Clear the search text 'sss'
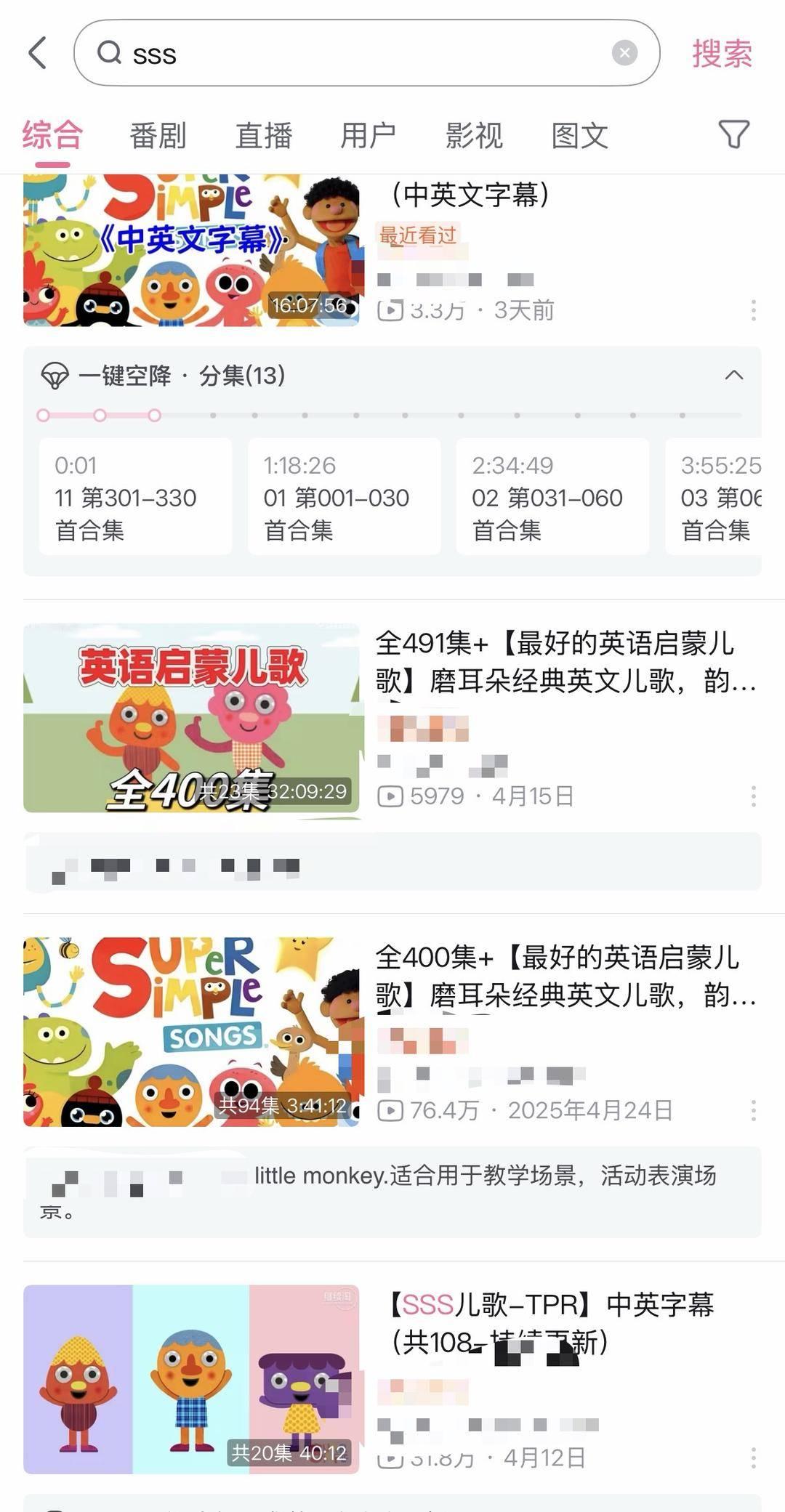The height and width of the screenshot is (1512, 785). [624, 53]
